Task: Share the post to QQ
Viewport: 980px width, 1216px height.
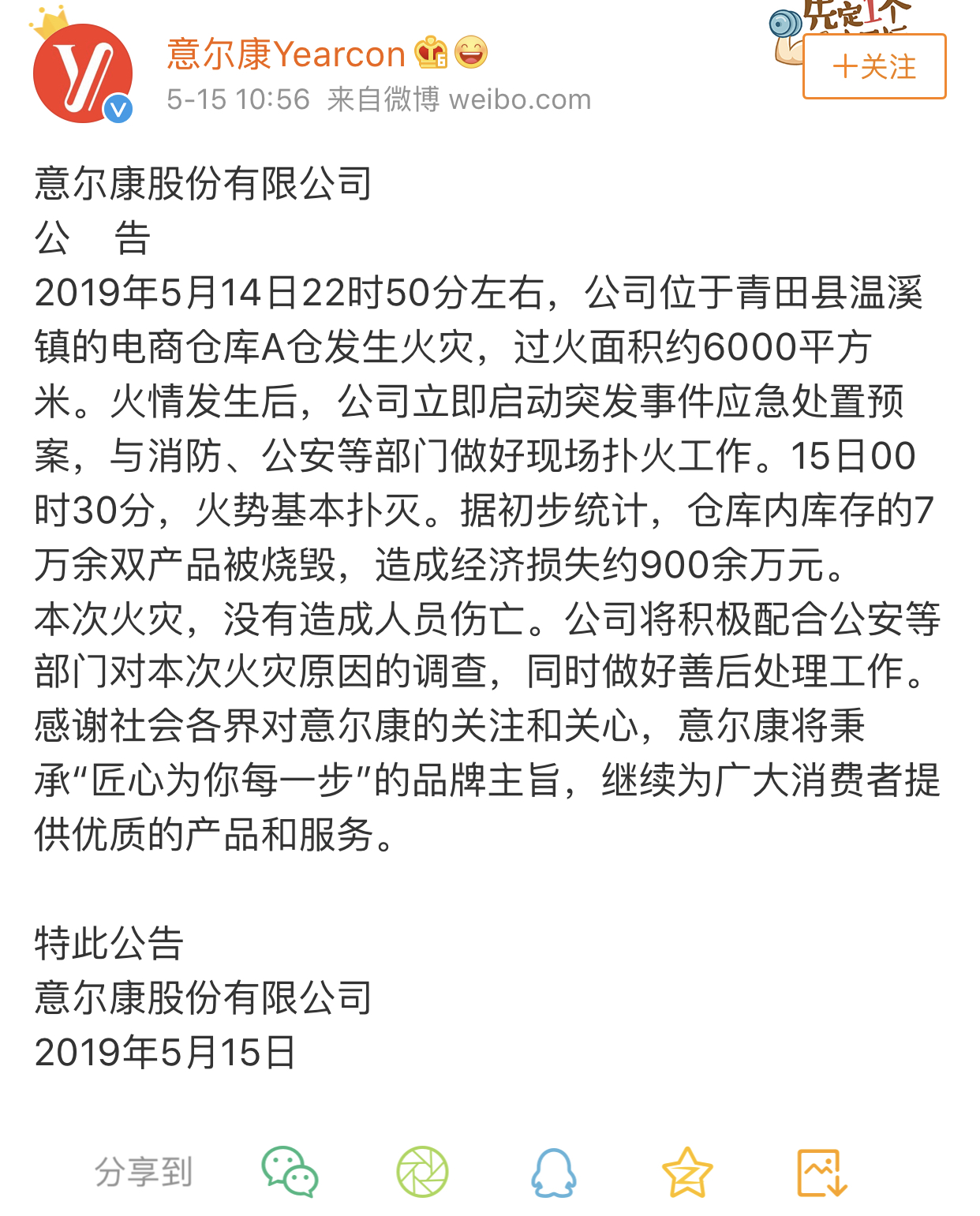Action: 554,1172
